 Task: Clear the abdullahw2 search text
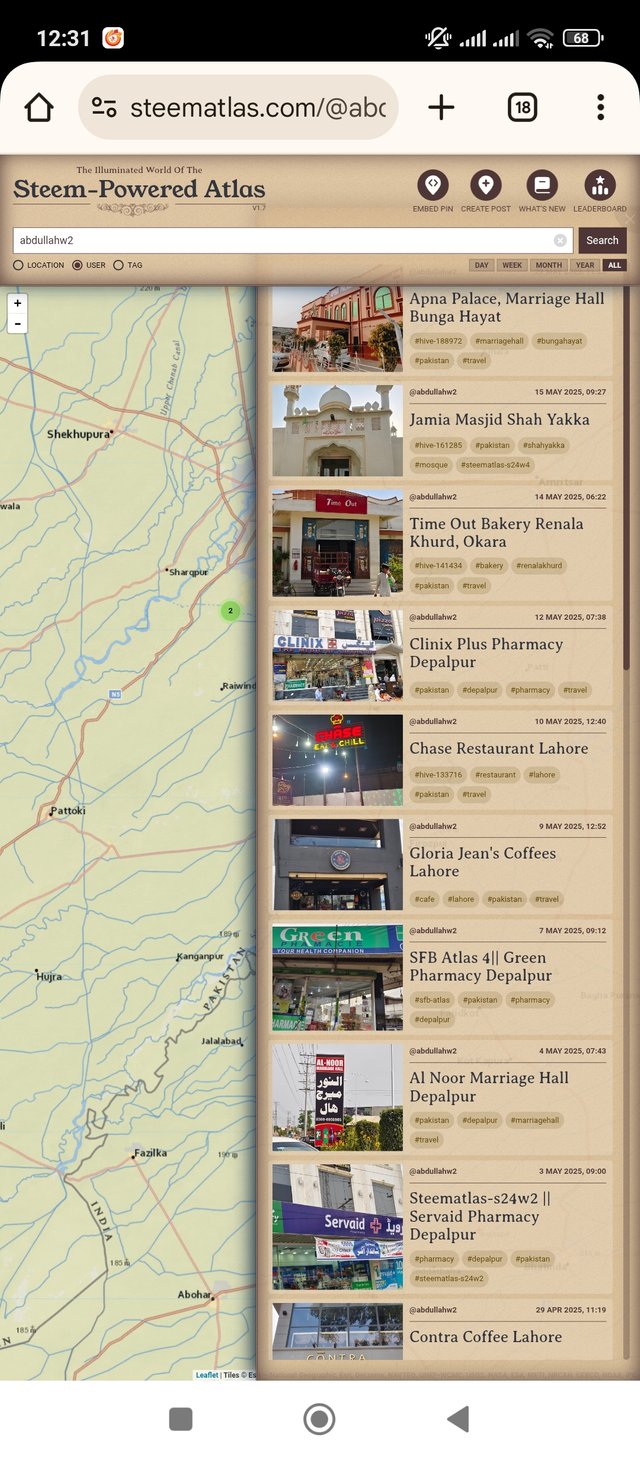click(560, 240)
